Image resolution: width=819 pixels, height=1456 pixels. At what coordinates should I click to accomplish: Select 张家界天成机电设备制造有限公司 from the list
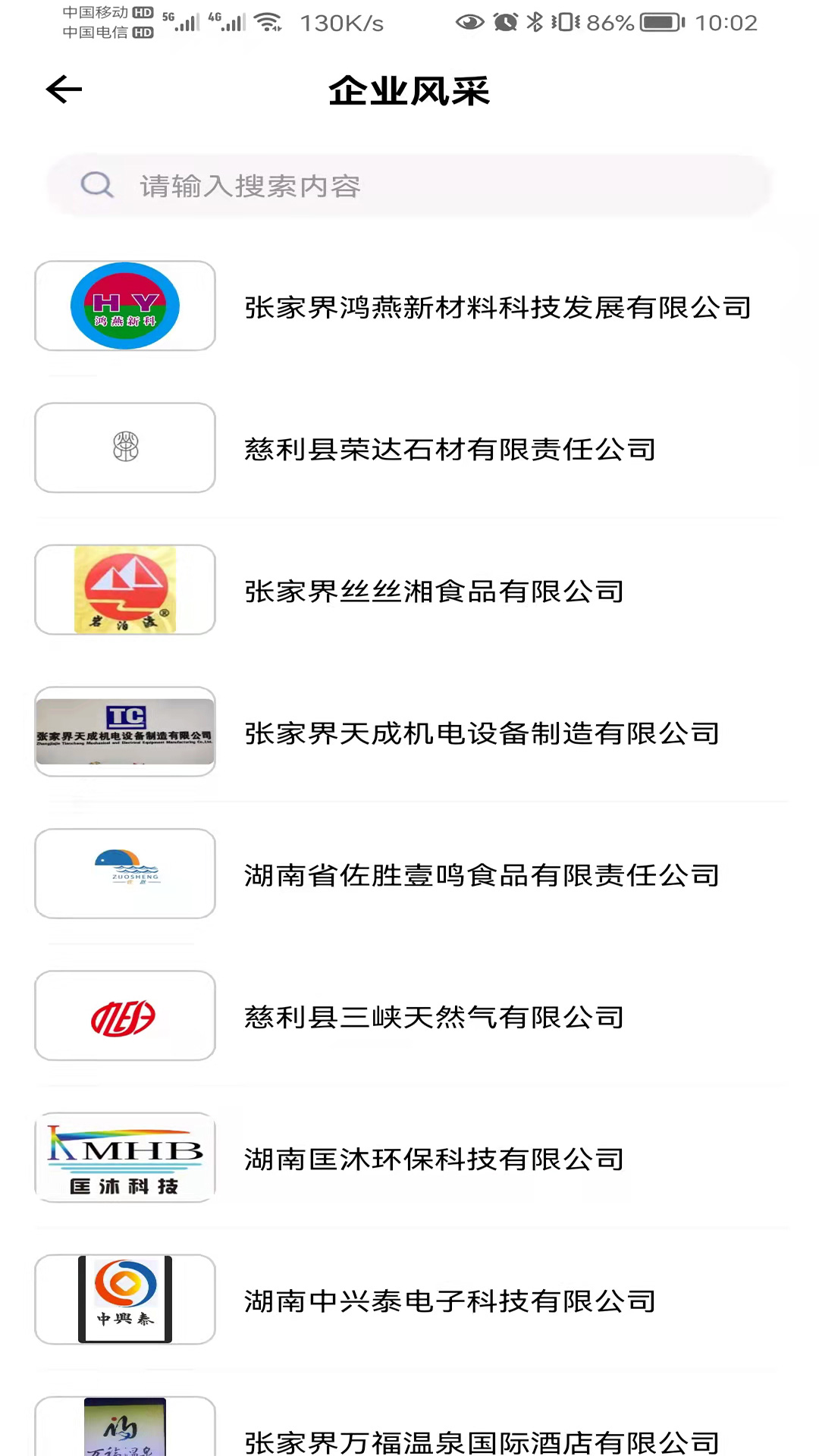point(481,733)
